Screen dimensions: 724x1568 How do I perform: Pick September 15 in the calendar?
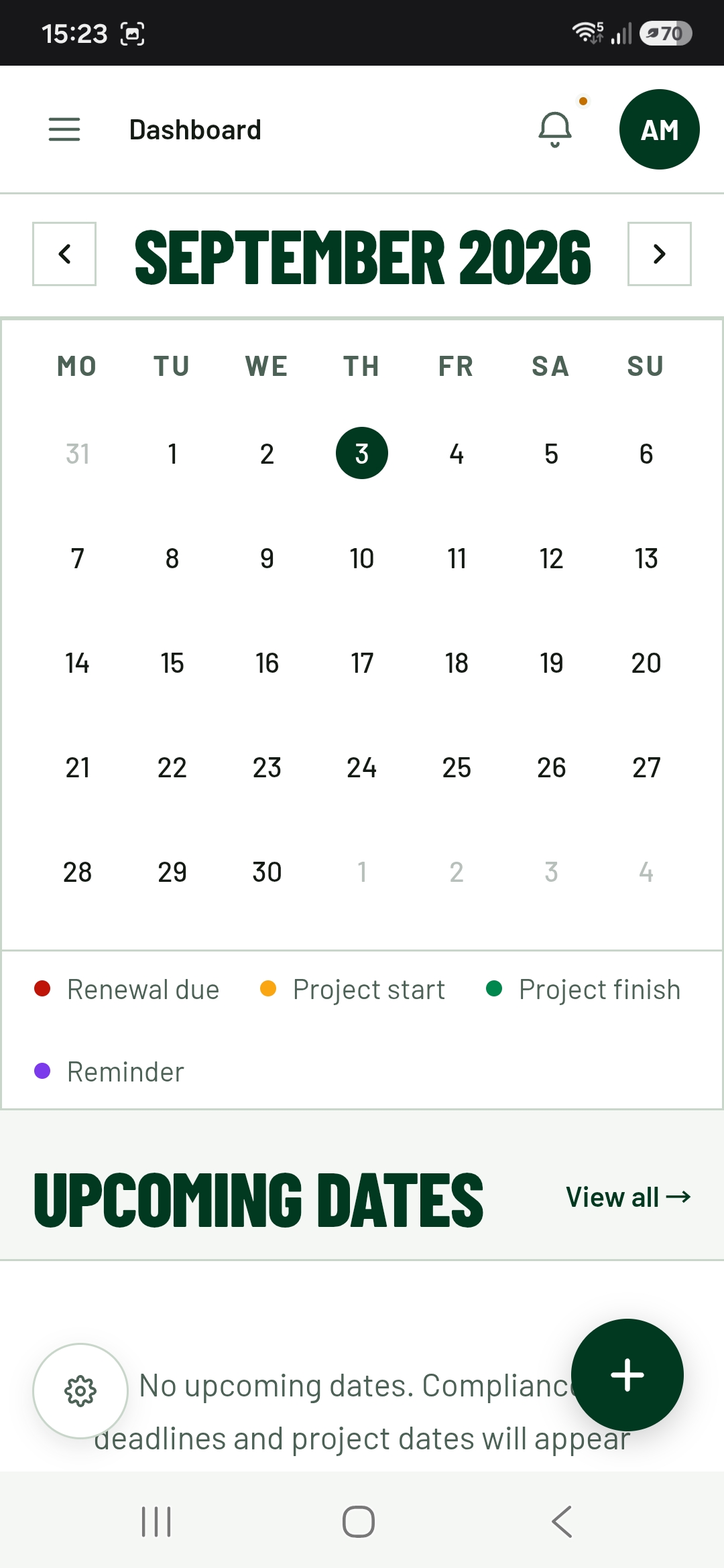pyautogui.click(x=172, y=662)
